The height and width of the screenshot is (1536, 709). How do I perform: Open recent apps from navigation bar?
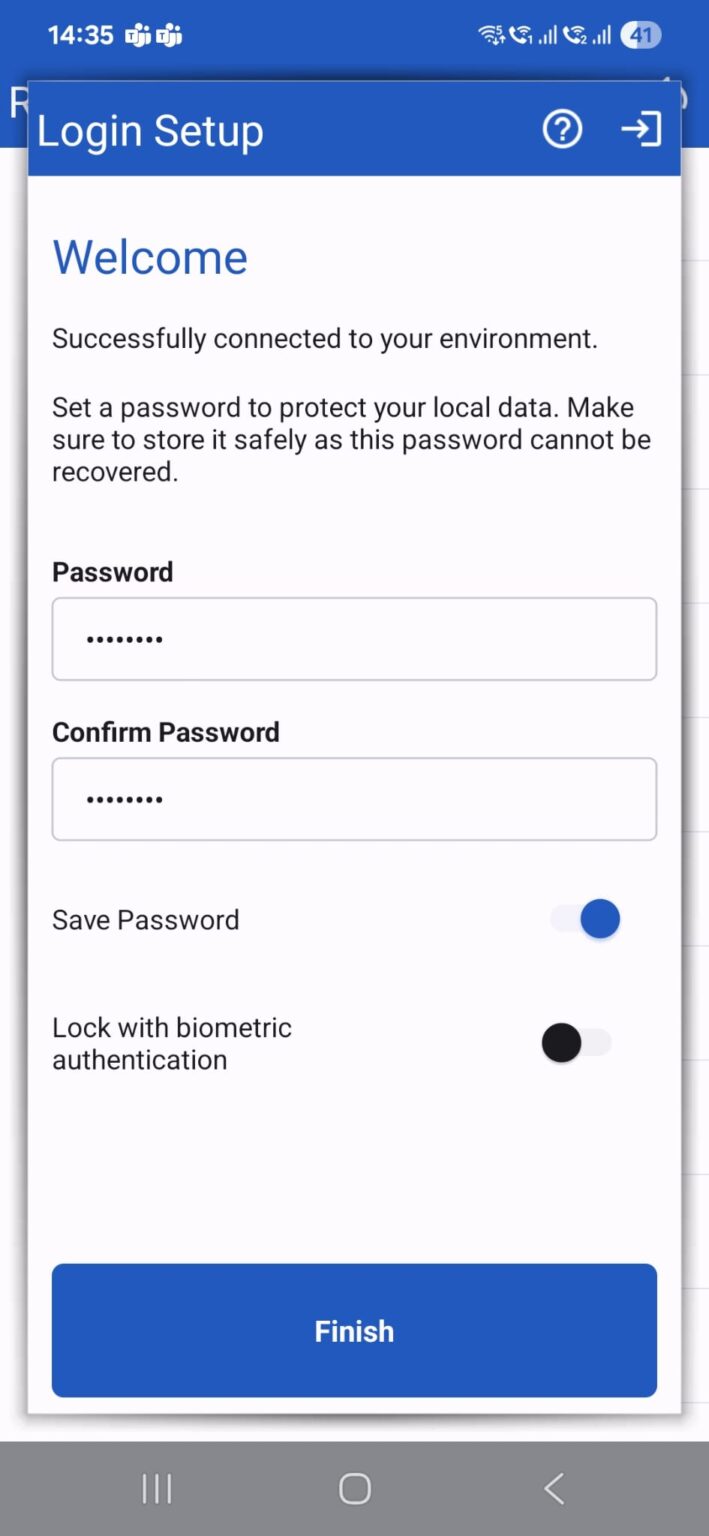click(x=157, y=1488)
